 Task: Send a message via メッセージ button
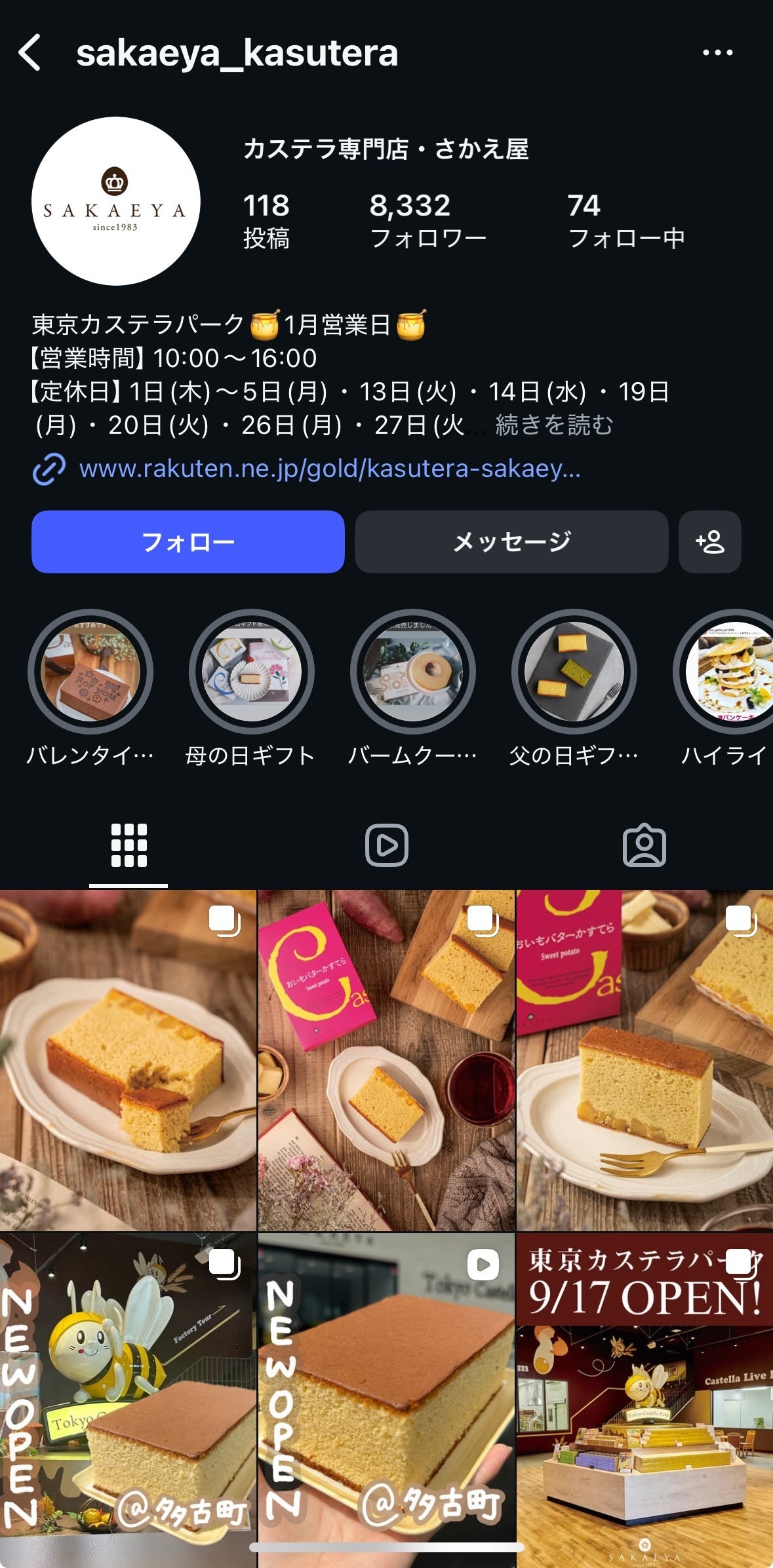tap(511, 542)
